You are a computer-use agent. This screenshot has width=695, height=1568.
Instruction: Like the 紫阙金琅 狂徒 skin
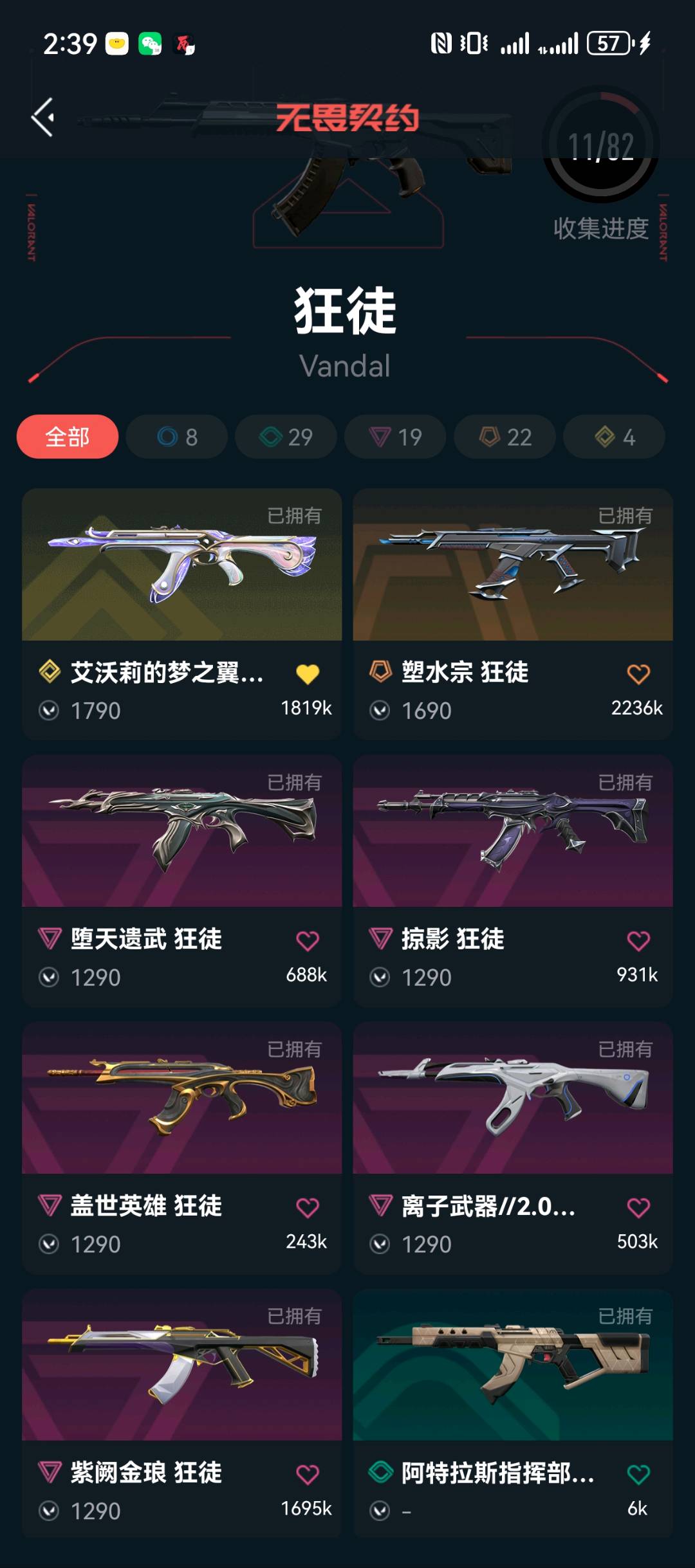(x=308, y=1474)
